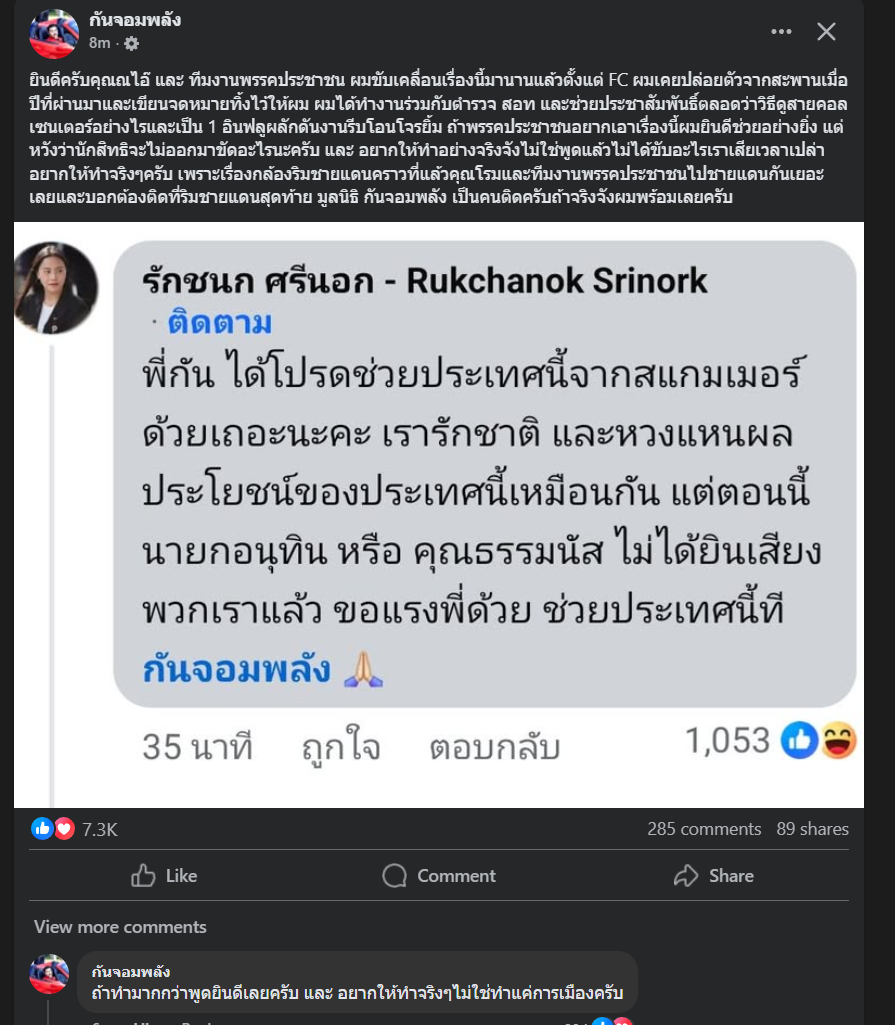This screenshot has width=895, height=1025.
Task: Close the post viewer
Action: [x=826, y=32]
